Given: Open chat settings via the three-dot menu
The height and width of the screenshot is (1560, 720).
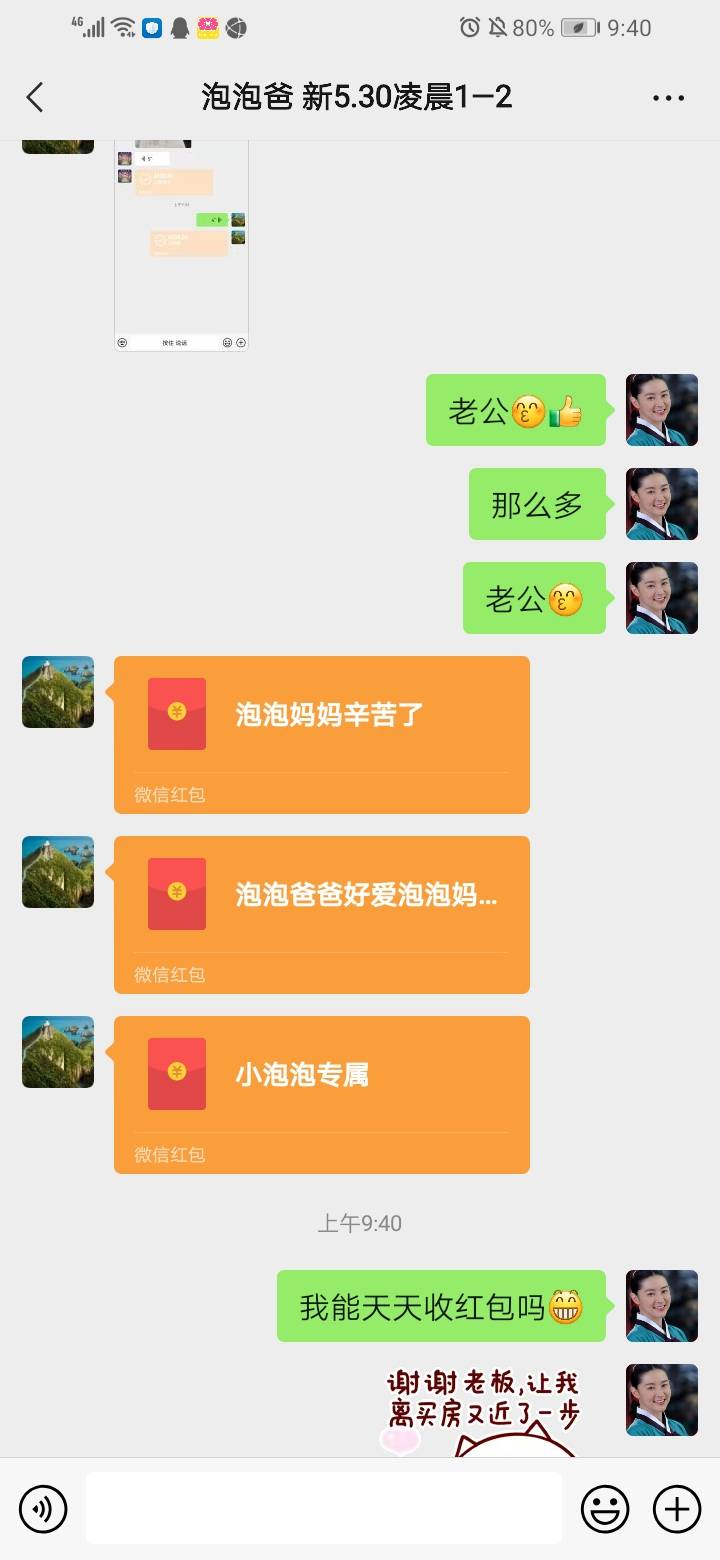Looking at the screenshot, I should tap(667, 97).
